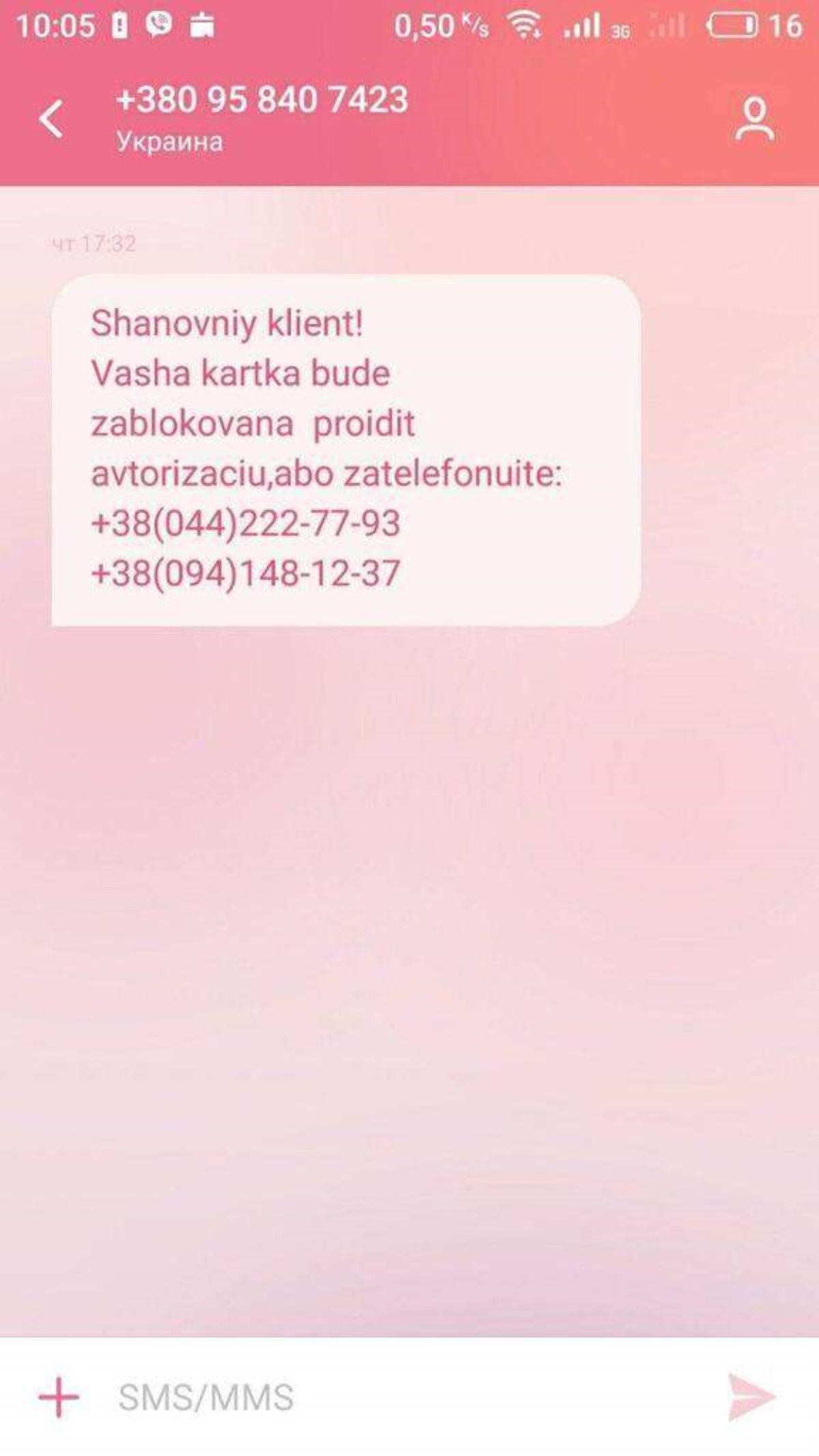Tap the plus icon to add attachment
This screenshot has width=819, height=1456.
(x=59, y=1397)
